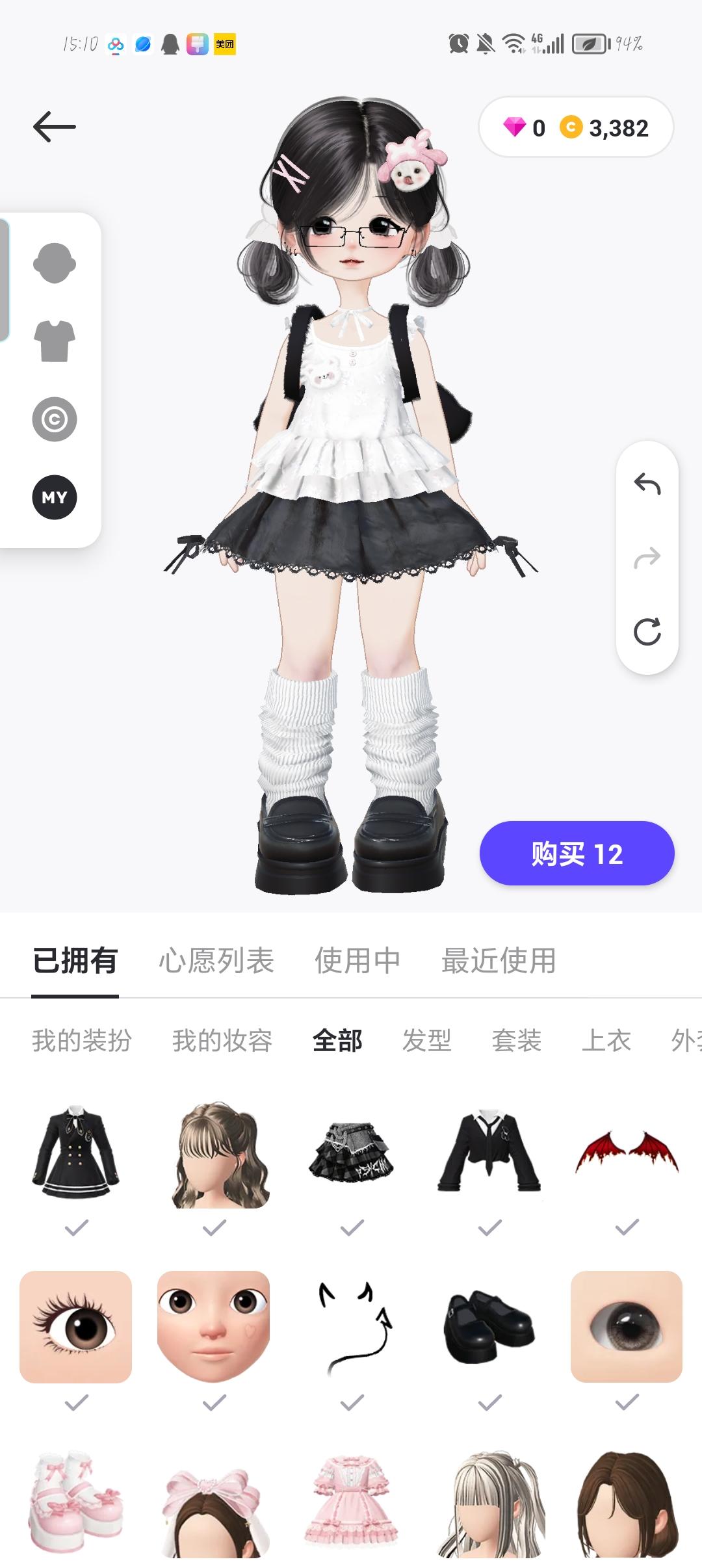Open the MY items section
Viewport: 702px width, 1568px height.
pyautogui.click(x=55, y=497)
